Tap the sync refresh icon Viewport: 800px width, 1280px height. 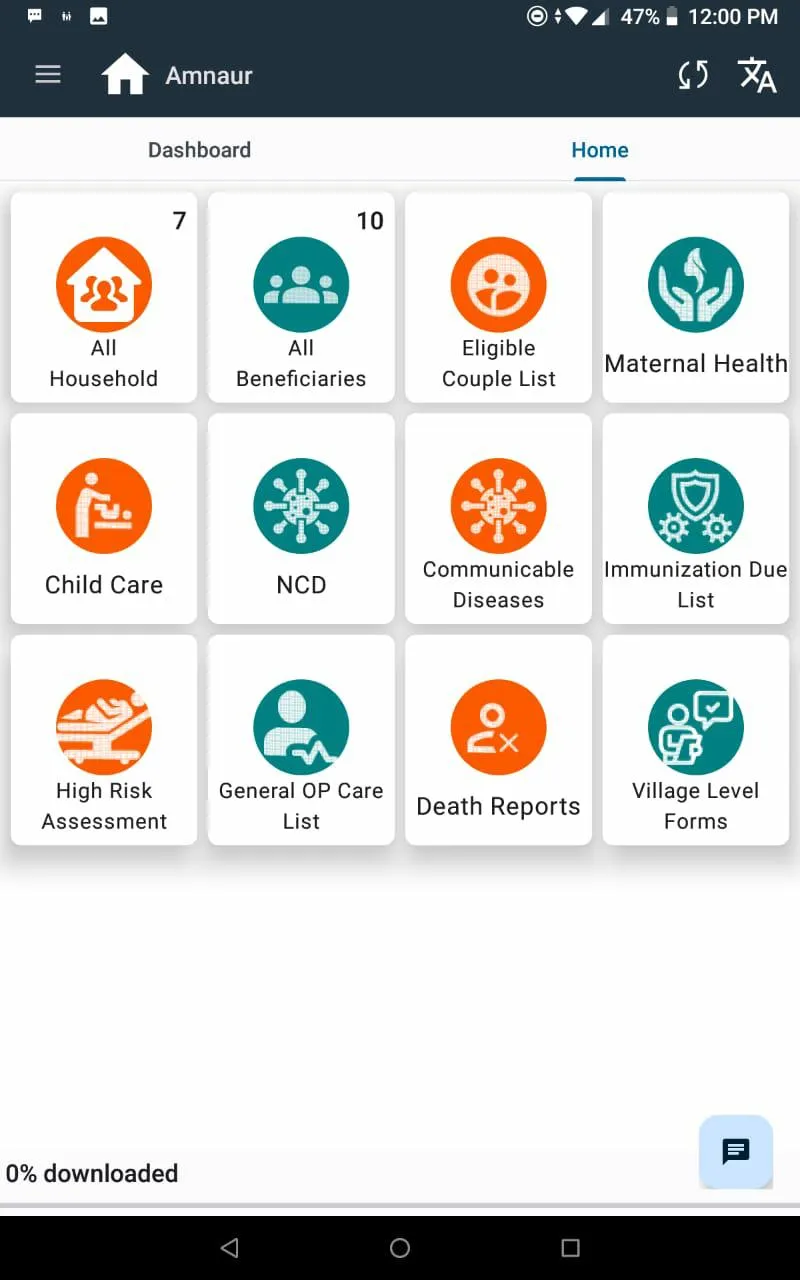tap(693, 75)
